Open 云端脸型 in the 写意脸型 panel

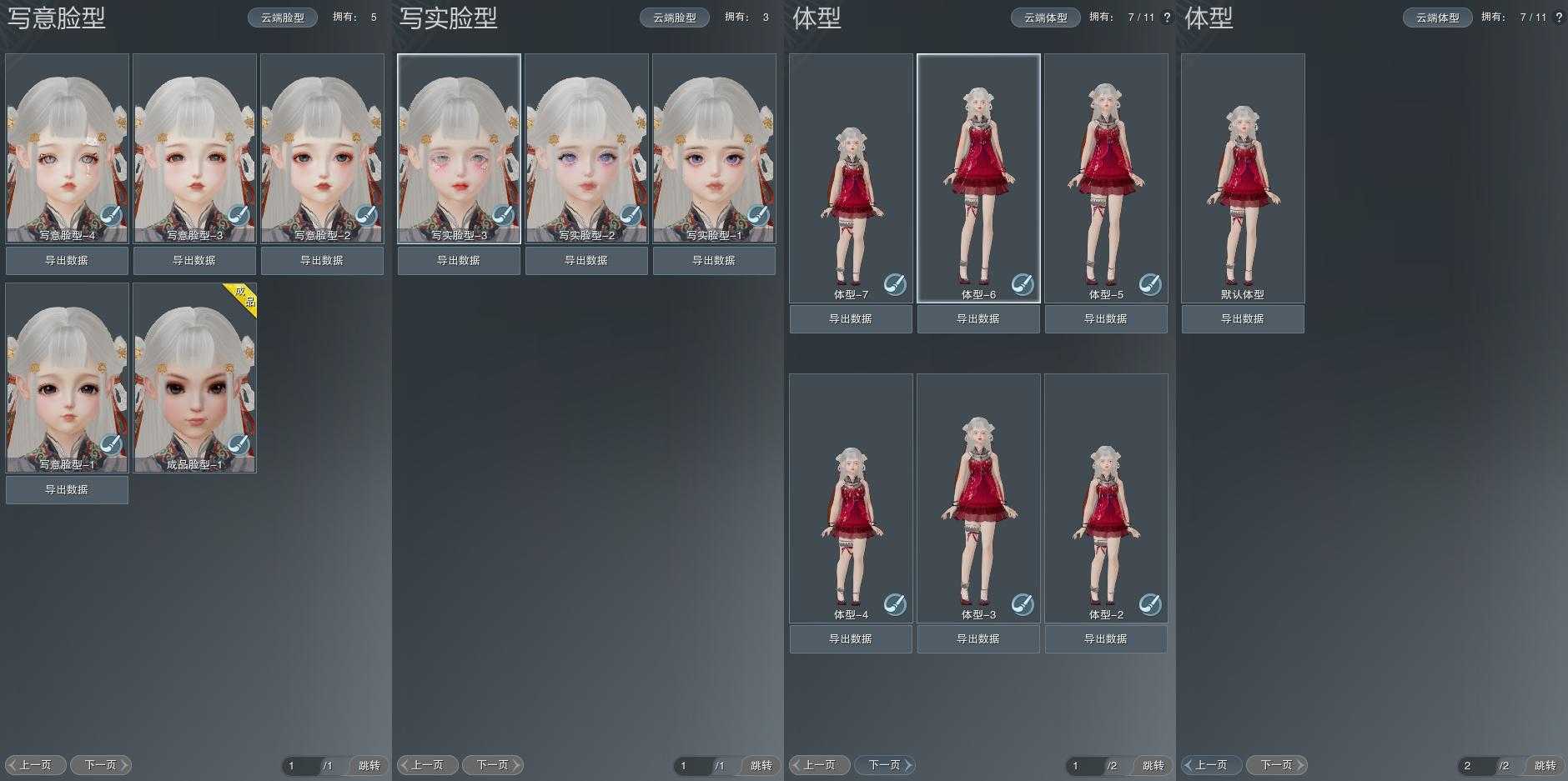[x=282, y=18]
